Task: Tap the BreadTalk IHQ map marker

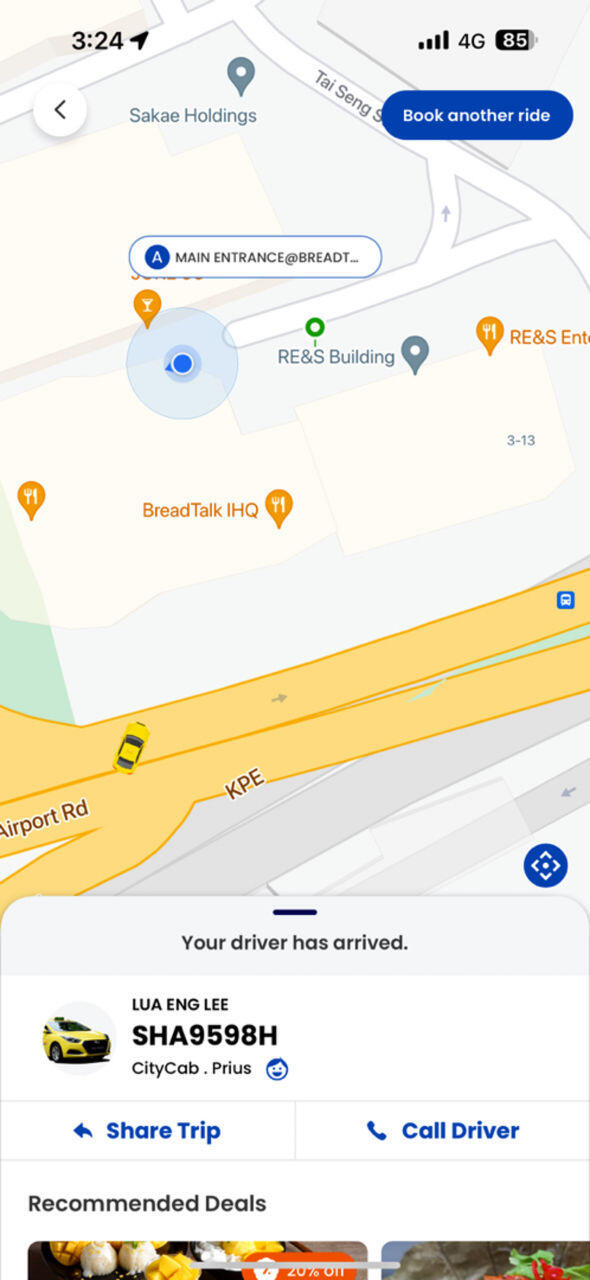Action: [x=279, y=509]
